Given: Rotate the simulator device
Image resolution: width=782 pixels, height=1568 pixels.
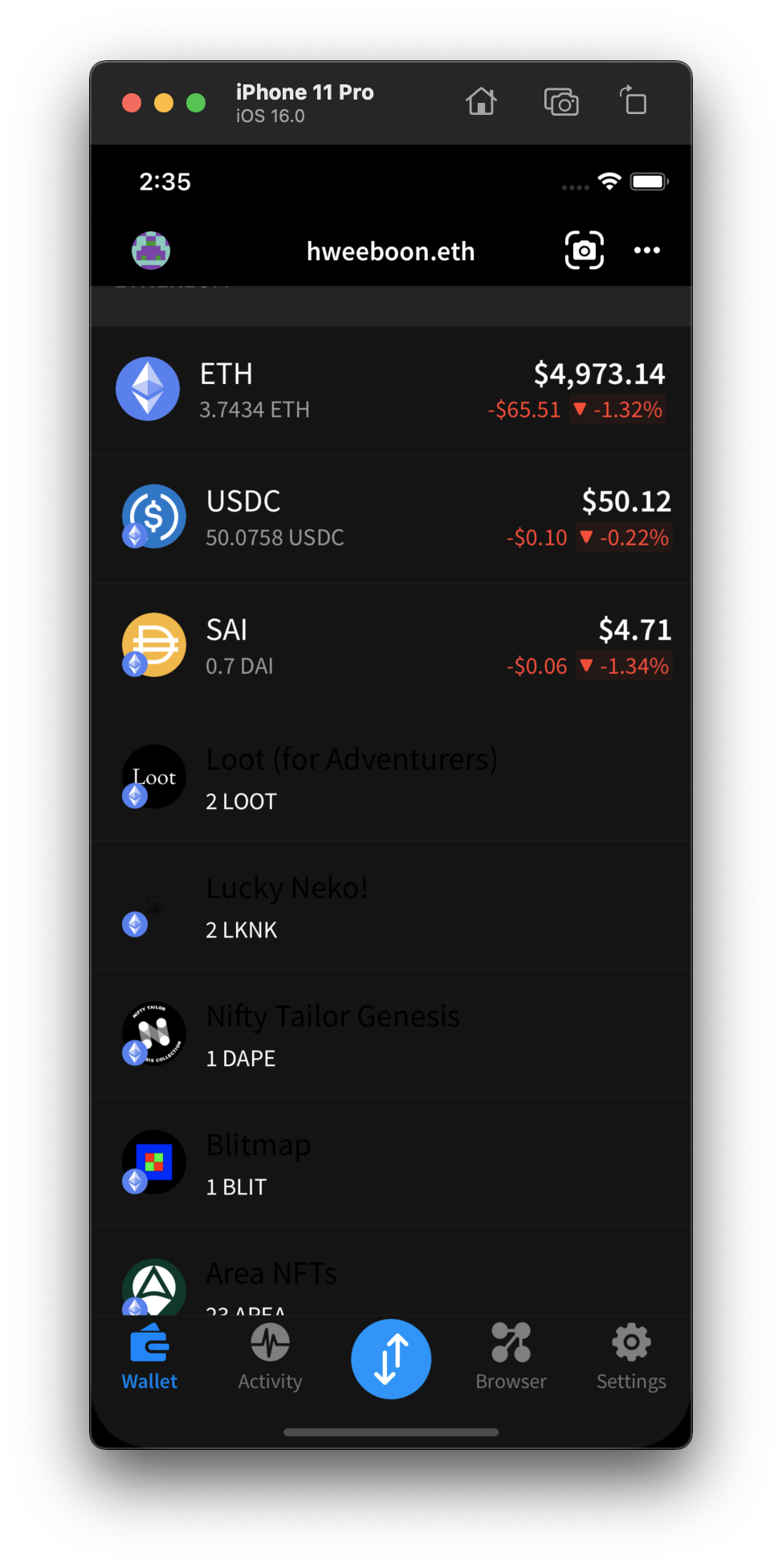Looking at the screenshot, I should [633, 102].
